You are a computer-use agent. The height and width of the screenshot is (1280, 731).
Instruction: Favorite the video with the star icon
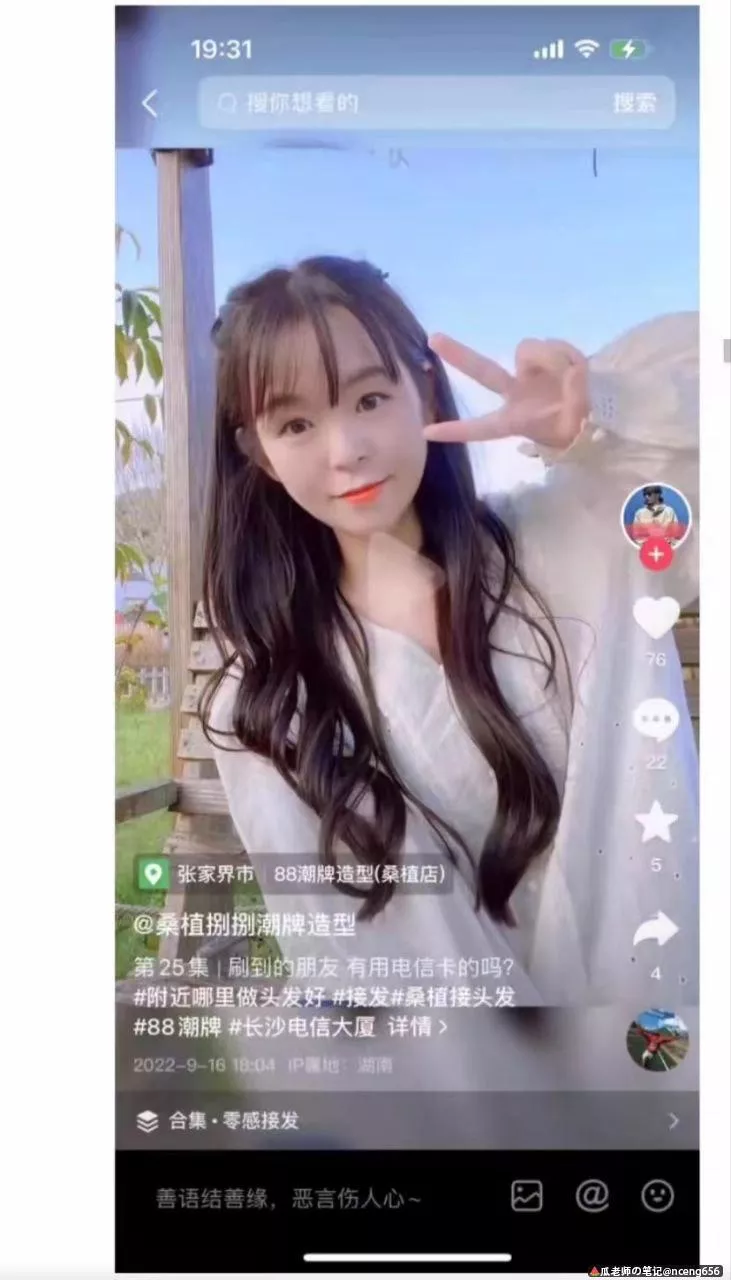coord(656,822)
